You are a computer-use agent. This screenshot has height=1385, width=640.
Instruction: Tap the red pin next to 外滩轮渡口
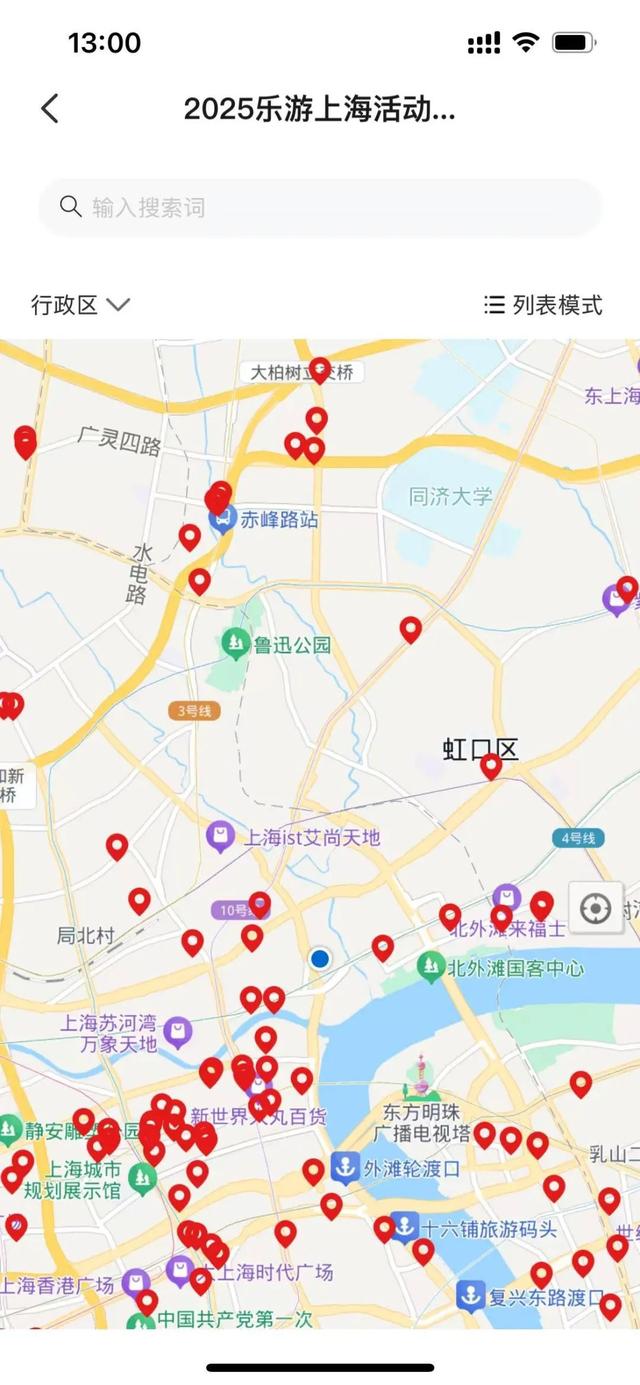[x=314, y=1172]
